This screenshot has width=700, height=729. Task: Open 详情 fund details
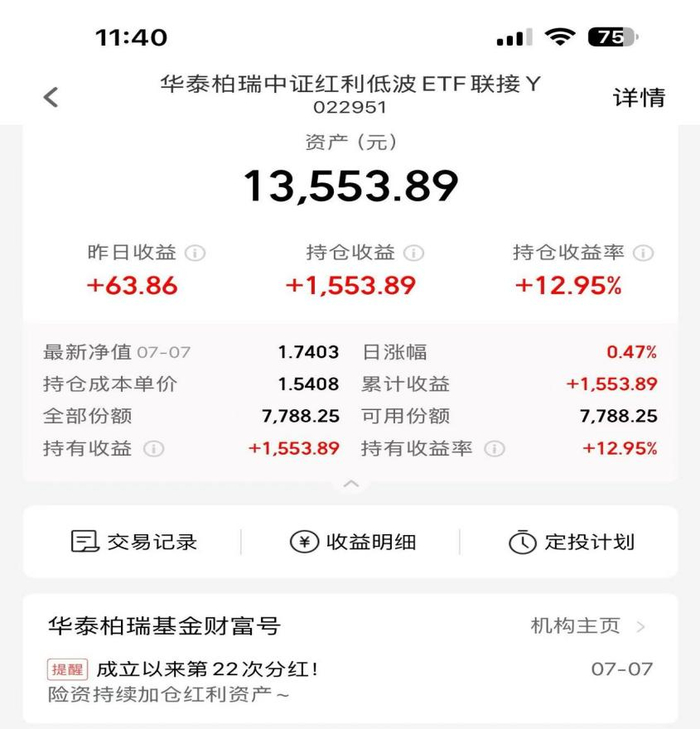[x=639, y=97]
